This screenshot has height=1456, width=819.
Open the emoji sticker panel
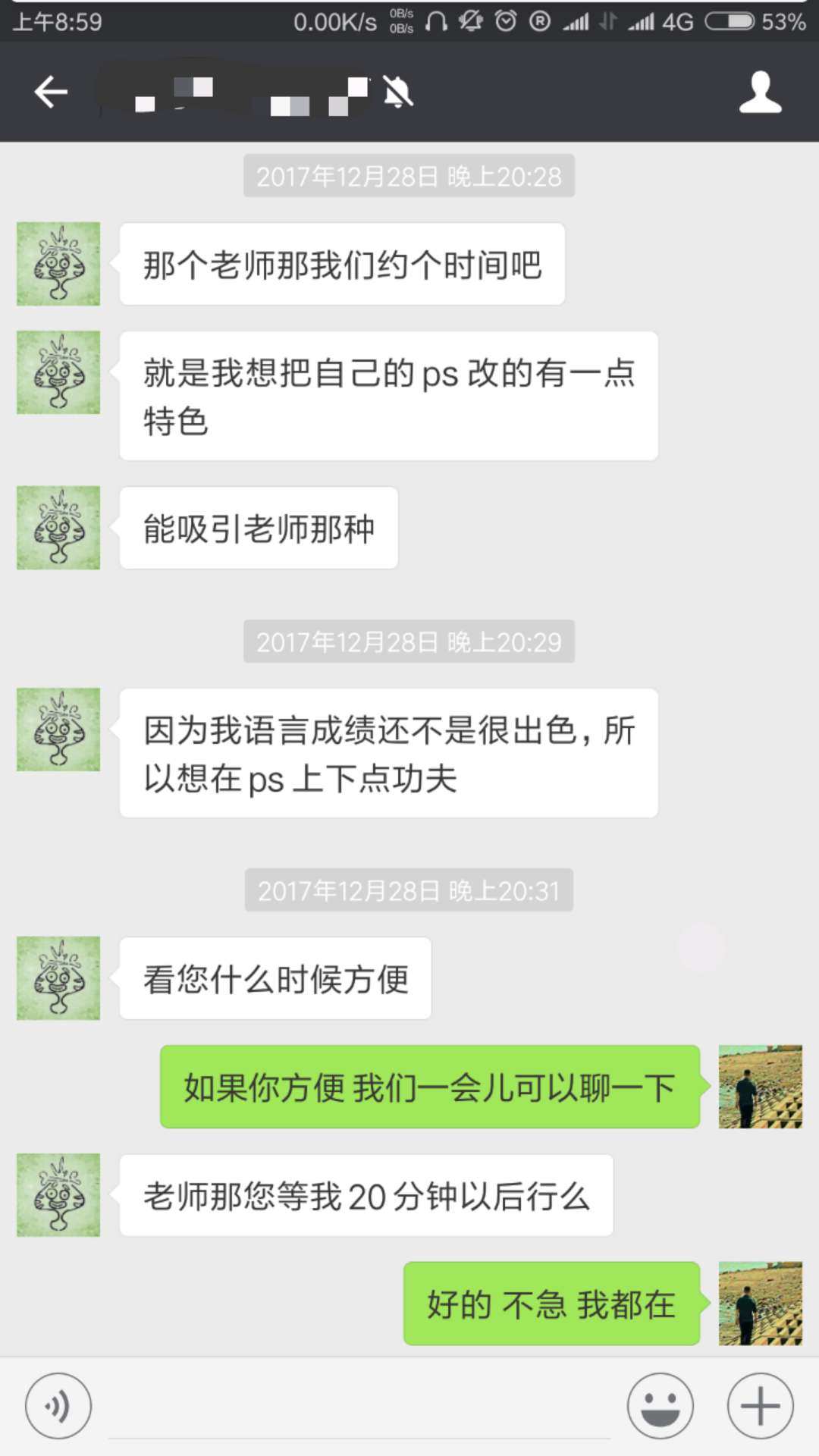660,1406
